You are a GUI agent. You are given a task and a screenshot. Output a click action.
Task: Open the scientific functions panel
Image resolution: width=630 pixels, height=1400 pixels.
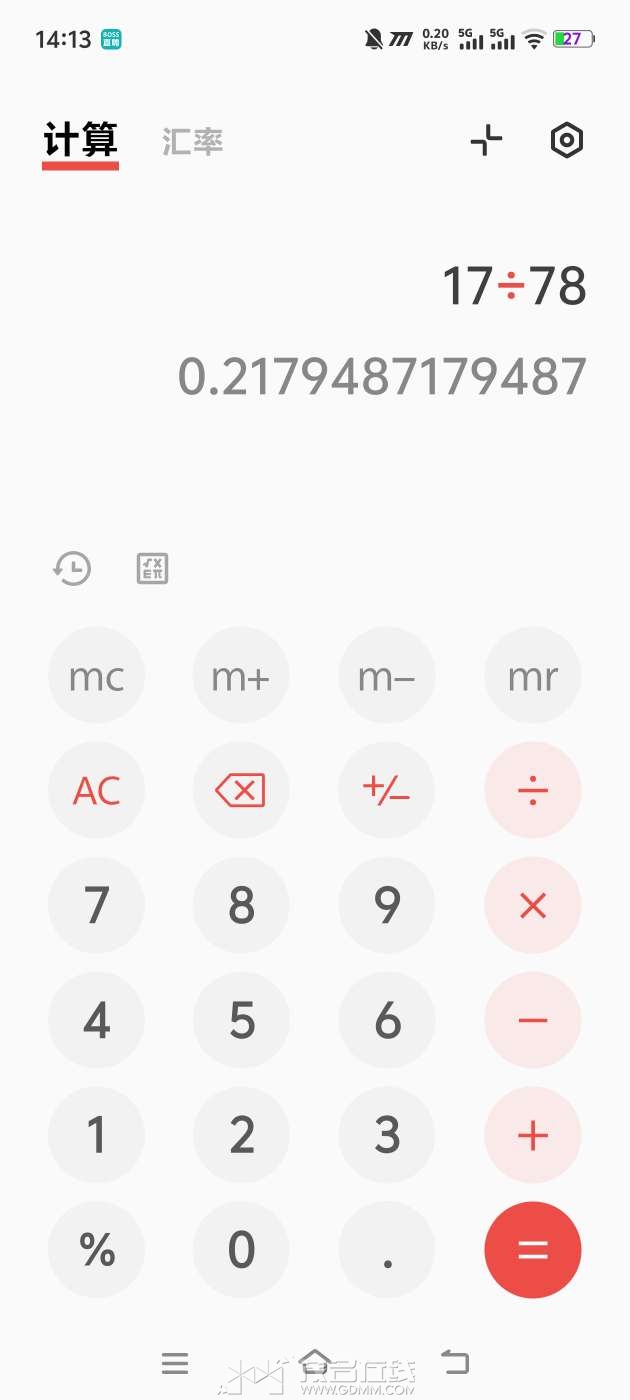152,569
